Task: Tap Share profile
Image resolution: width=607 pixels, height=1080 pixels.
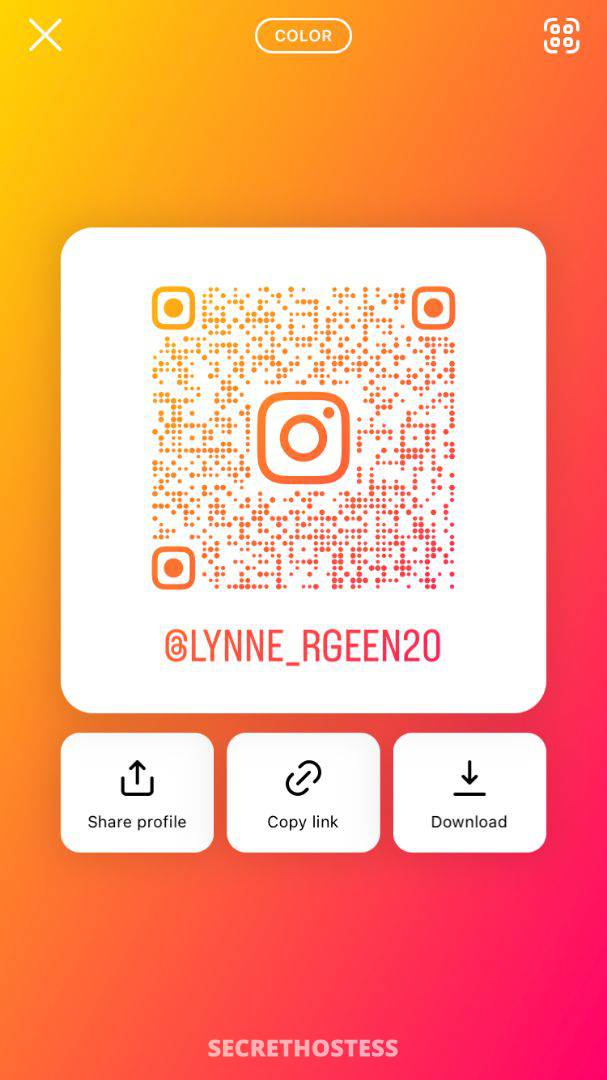Action: point(137,792)
